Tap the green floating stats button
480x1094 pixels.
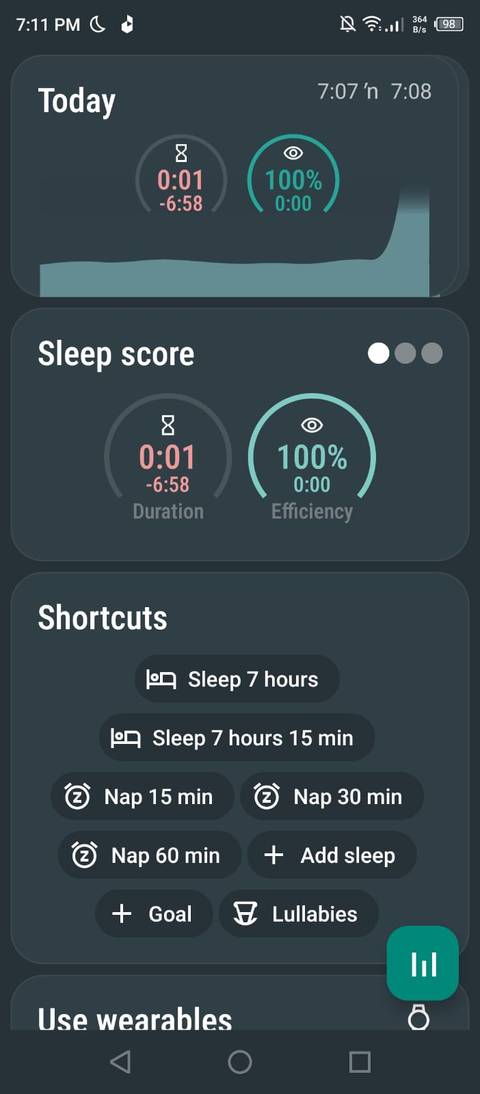(423, 964)
